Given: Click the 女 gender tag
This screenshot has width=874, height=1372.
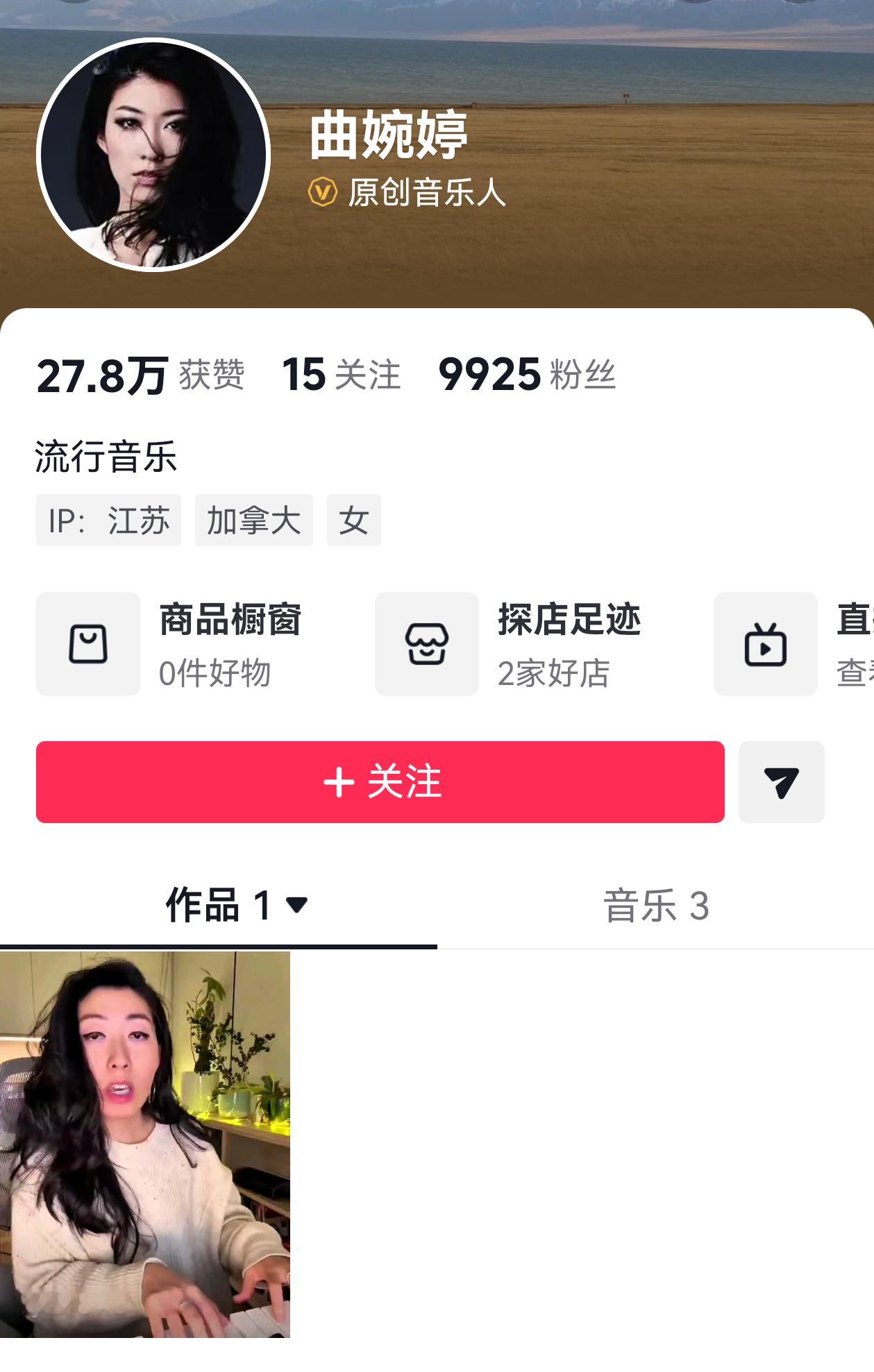Looking at the screenshot, I should point(354,520).
